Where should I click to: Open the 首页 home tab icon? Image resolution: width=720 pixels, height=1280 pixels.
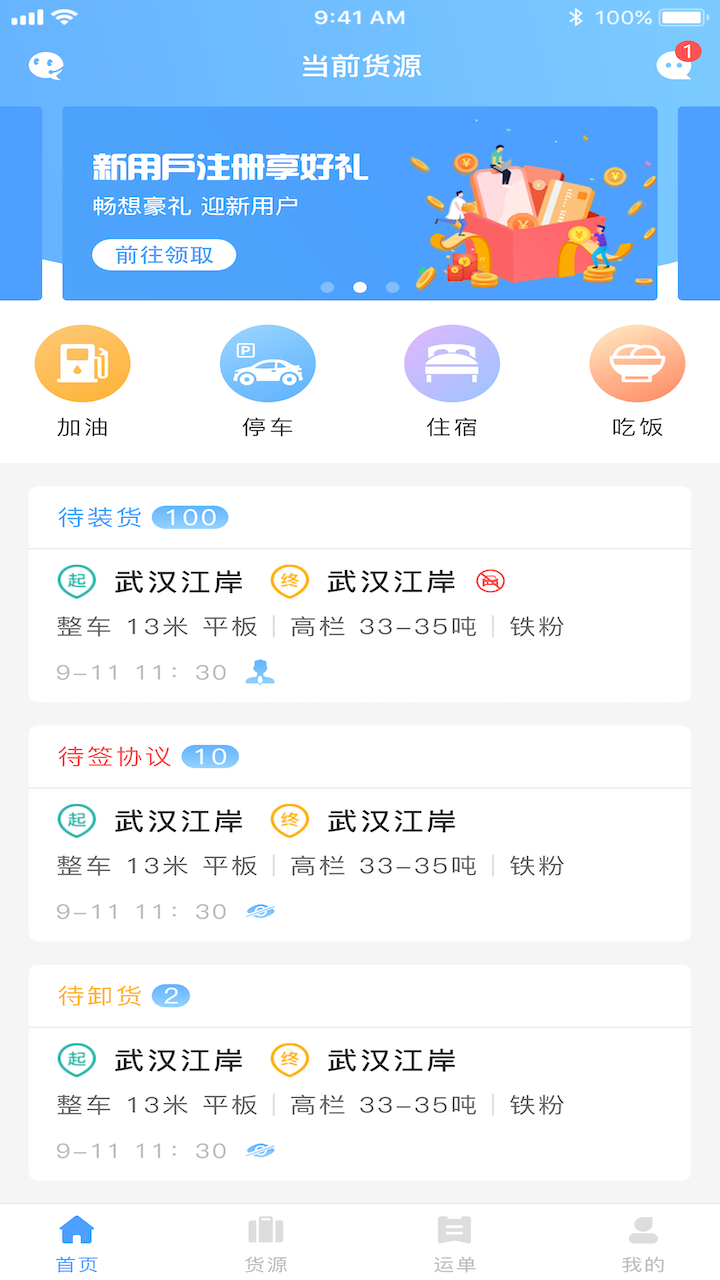coord(76,1233)
